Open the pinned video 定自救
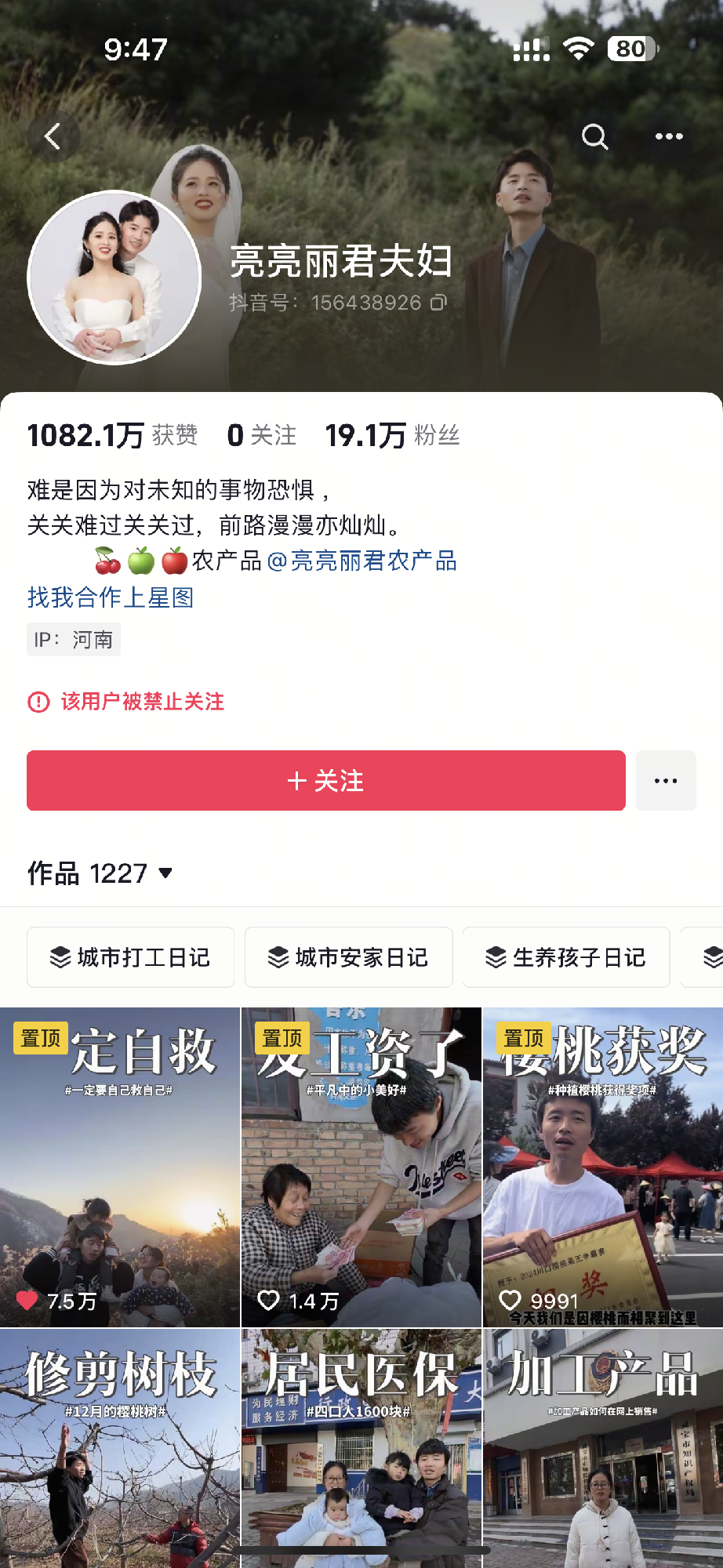 (x=120, y=1168)
